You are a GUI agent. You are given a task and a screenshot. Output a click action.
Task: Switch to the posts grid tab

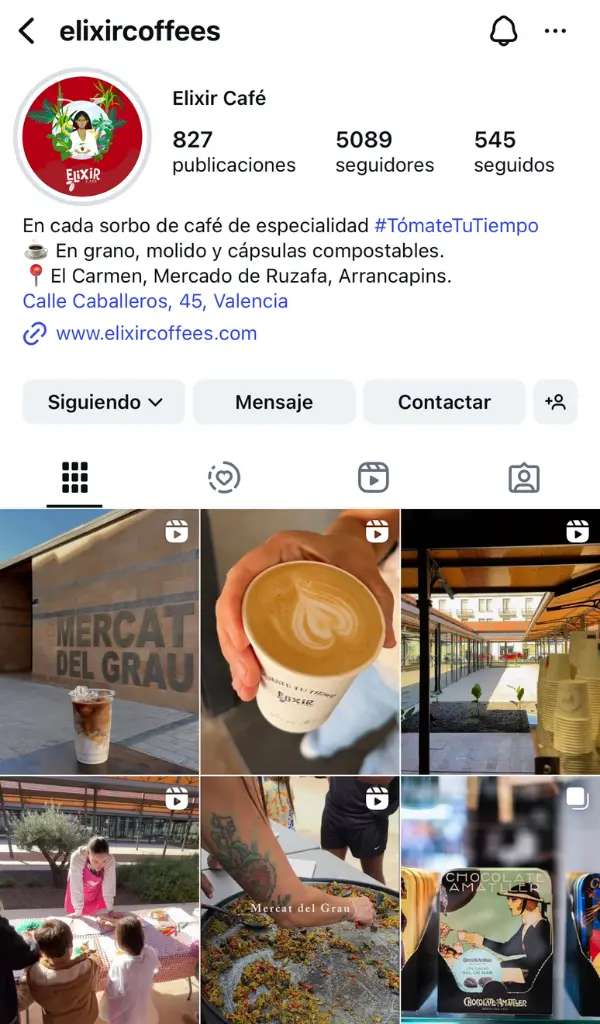tap(75, 478)
